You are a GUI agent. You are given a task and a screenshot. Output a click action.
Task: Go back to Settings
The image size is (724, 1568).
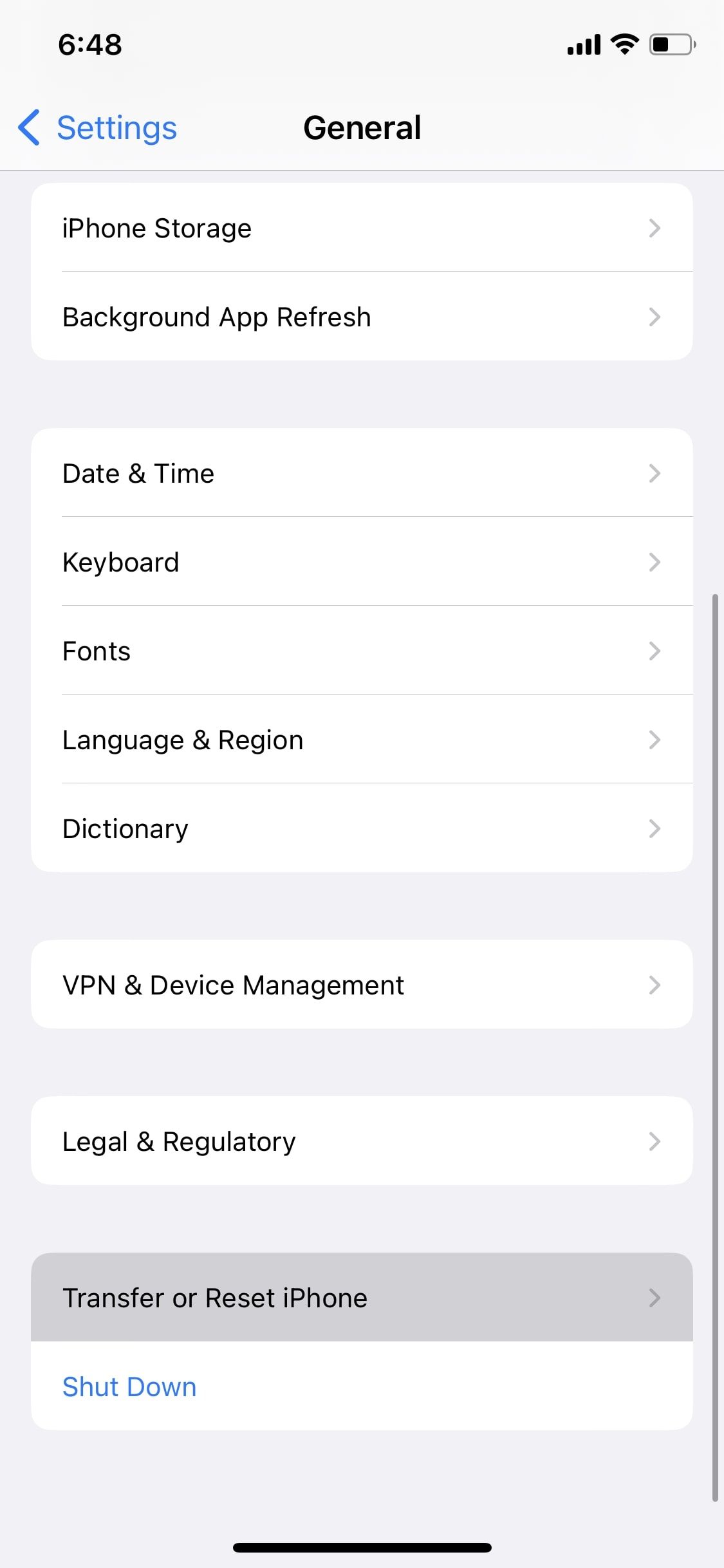point(98,127)
